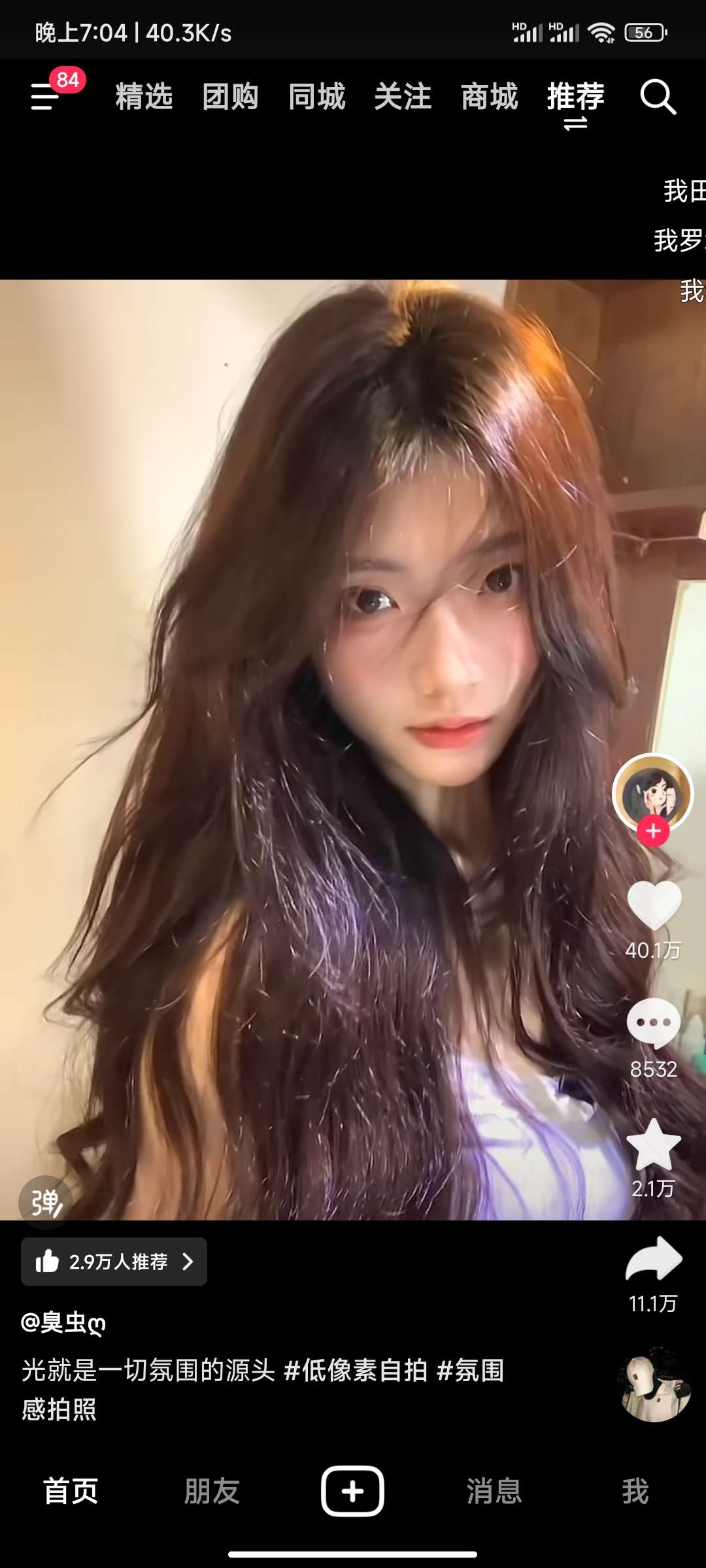Go to the 关注 feed
Viewport: 706px width, 1568px height.
click(403, 97)
